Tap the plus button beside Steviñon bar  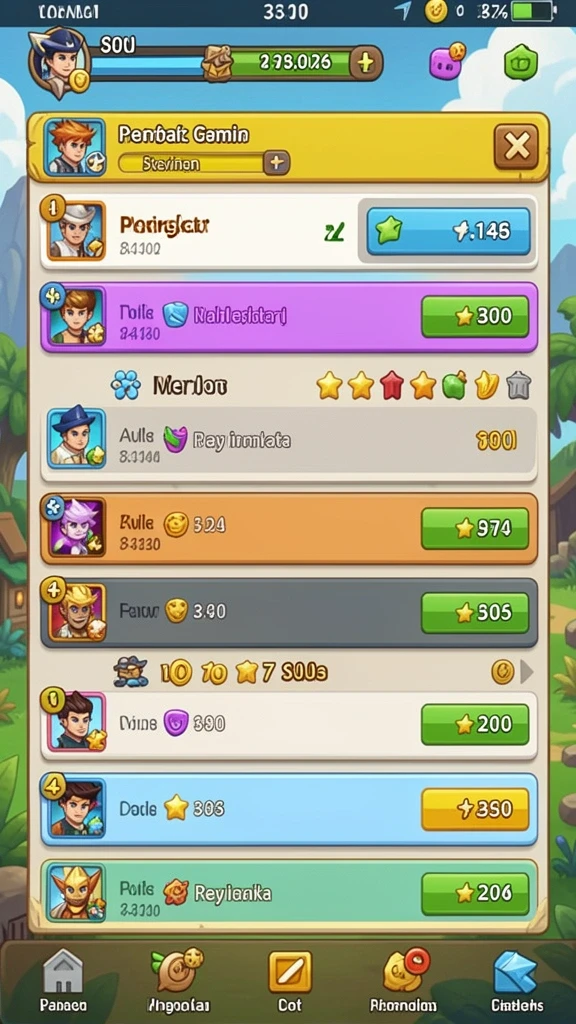pos(276,163)
